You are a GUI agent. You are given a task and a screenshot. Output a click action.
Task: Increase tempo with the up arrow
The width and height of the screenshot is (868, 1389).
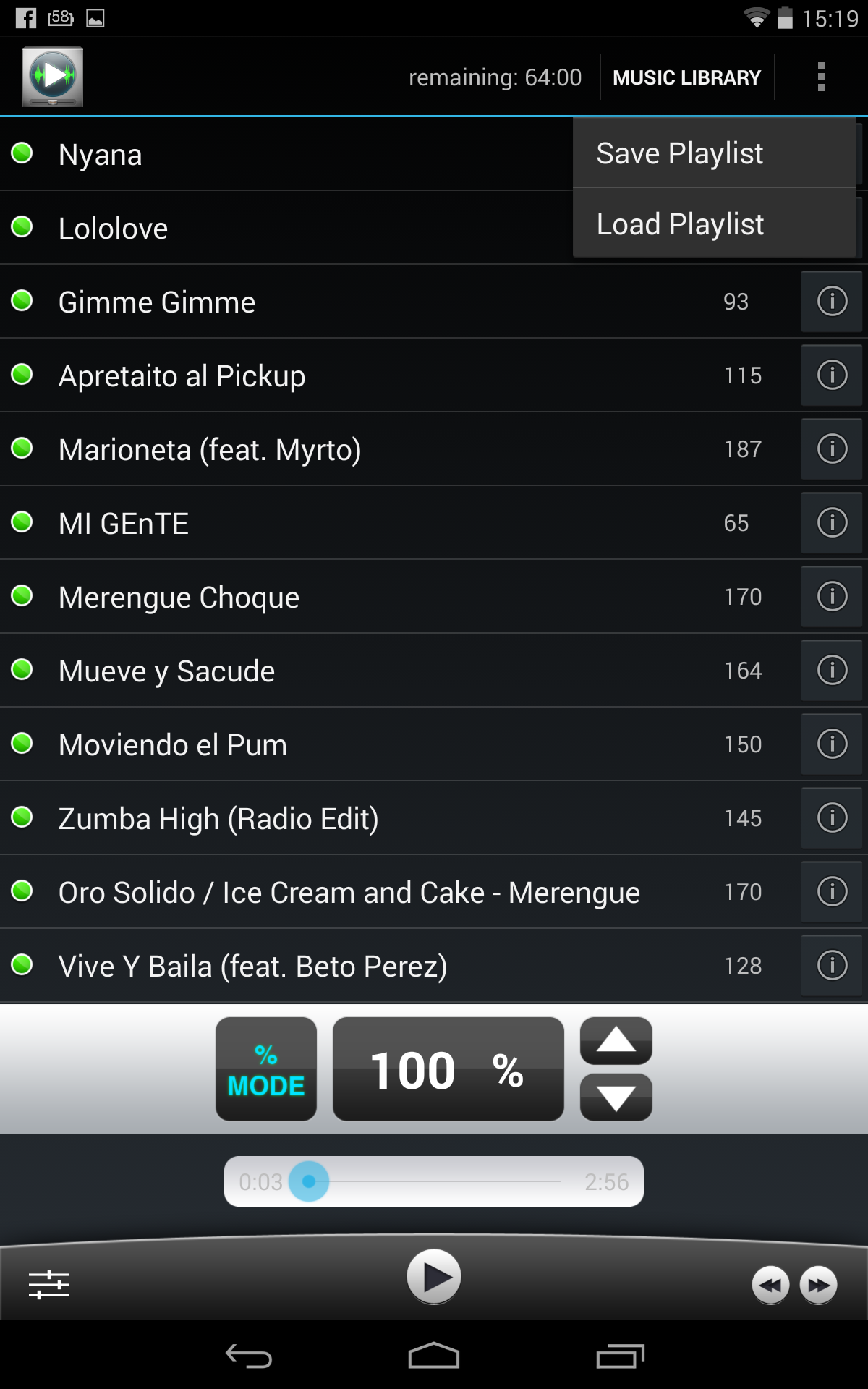616,1041
